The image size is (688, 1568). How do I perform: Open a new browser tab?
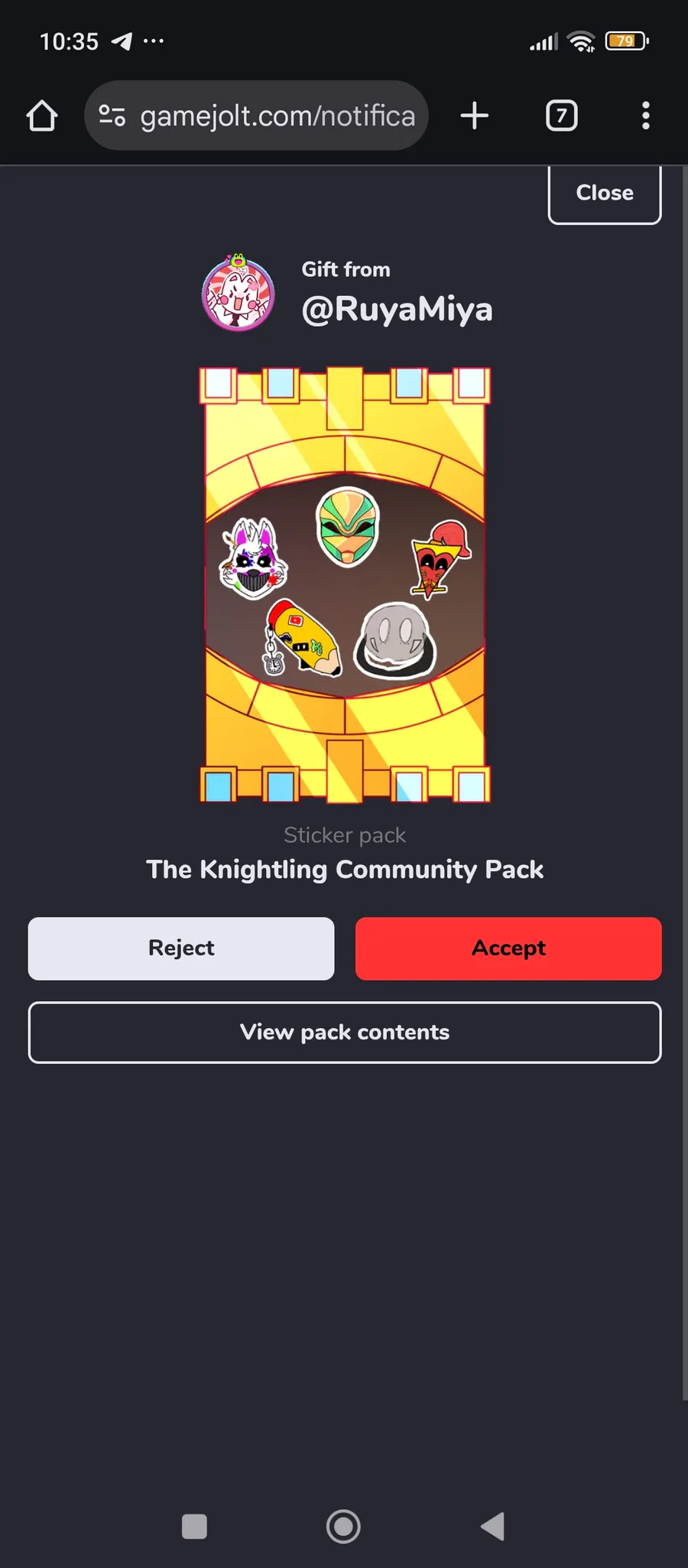(x=475, y=115)
